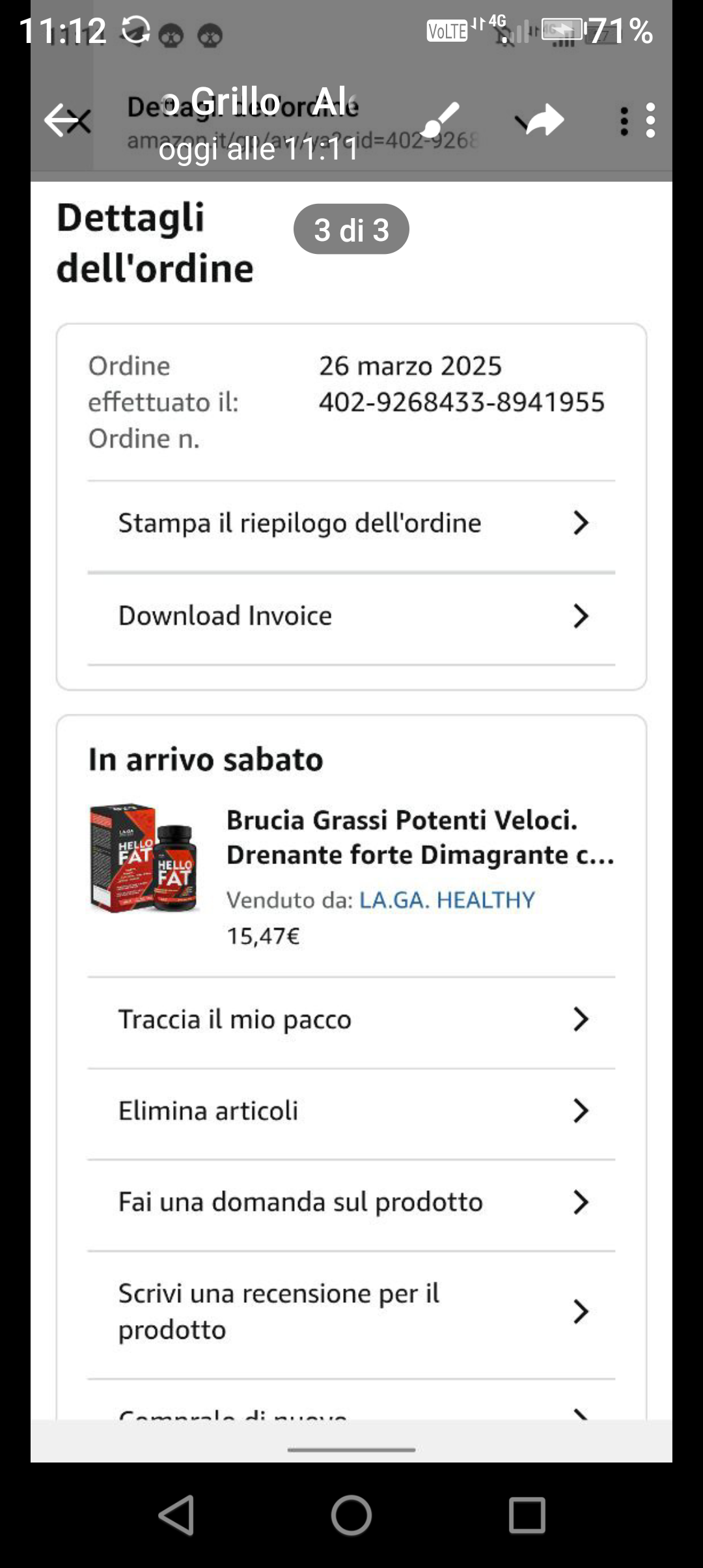
Task: Tap the system back button
Action: tap(176, 1515)
